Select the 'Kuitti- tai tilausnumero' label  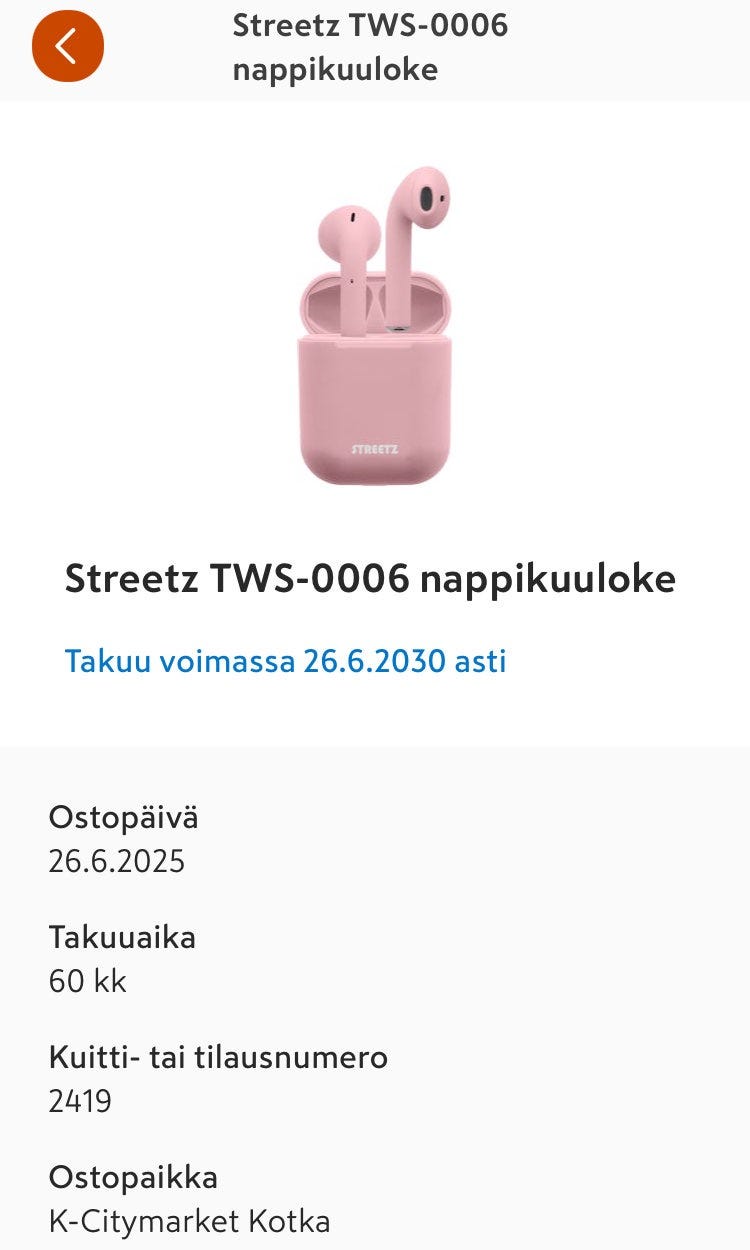pos(218,1057)
